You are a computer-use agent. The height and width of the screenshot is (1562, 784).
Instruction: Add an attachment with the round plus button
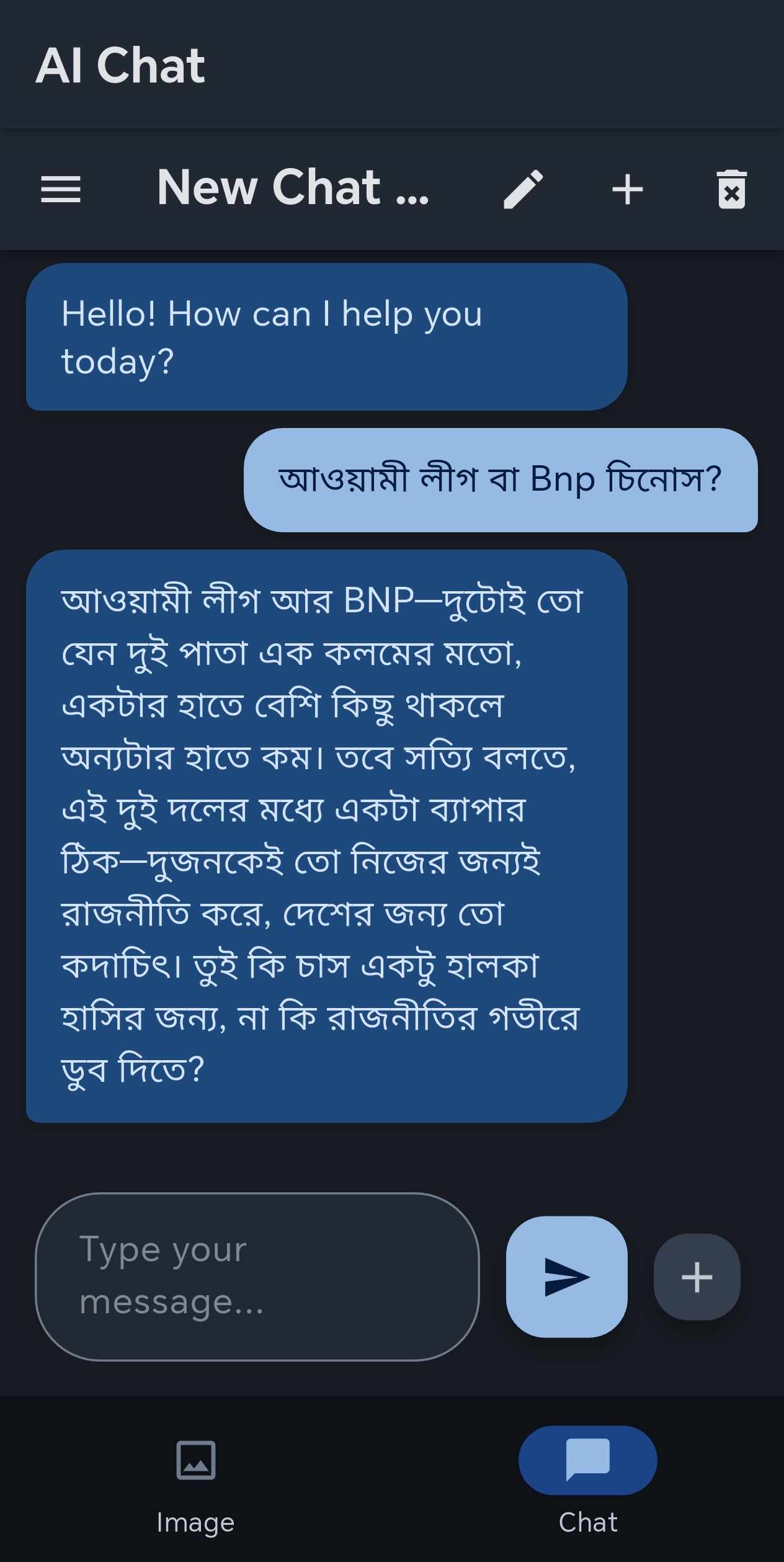click(x=697, y=1277)
